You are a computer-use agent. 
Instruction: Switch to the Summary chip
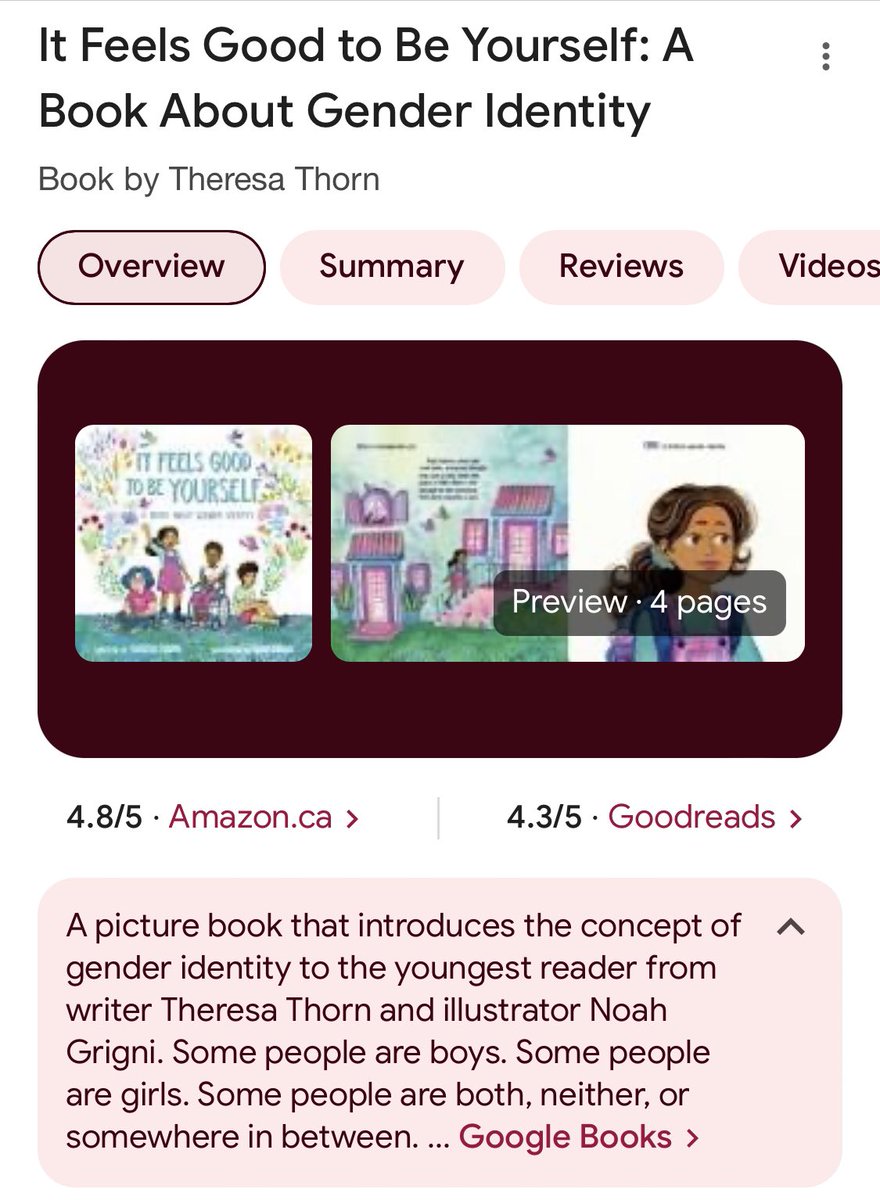coord(391,267)
